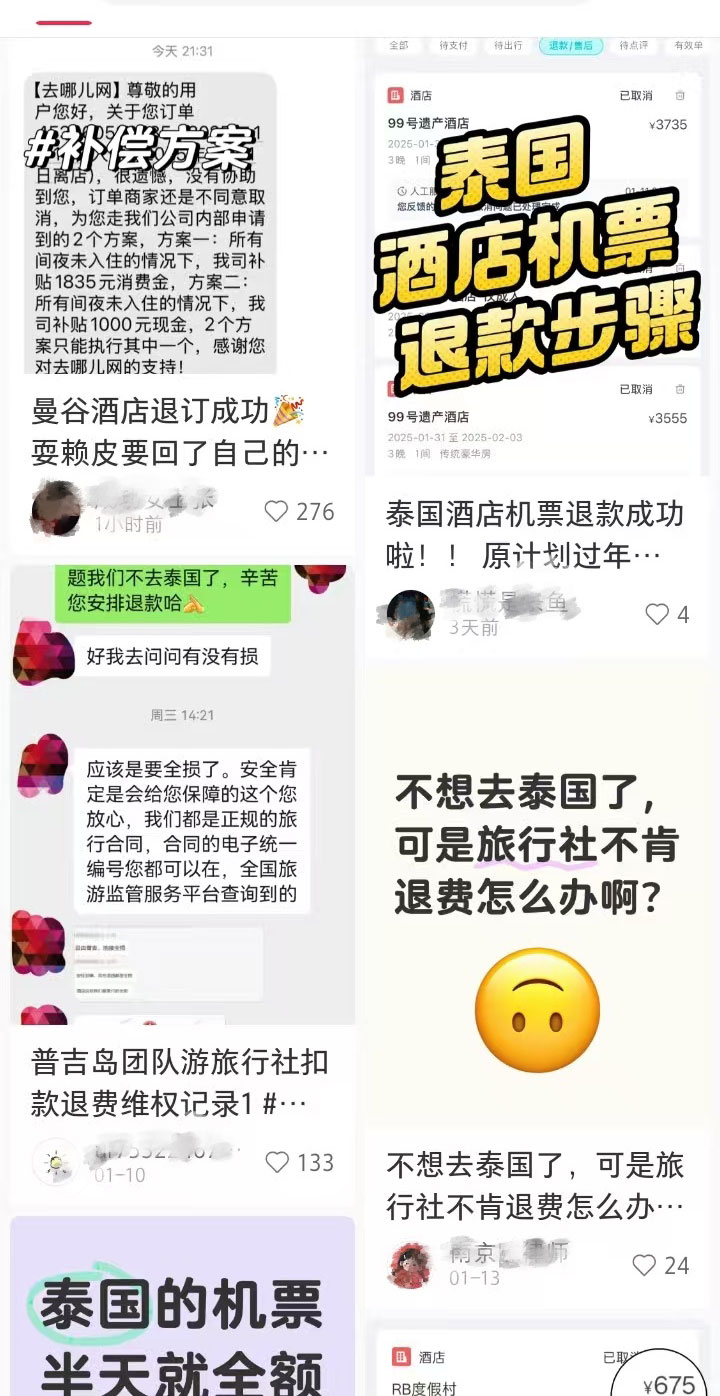
Task: View the author avatar of 不想去泰国了 post
Action: point(411,1265)
